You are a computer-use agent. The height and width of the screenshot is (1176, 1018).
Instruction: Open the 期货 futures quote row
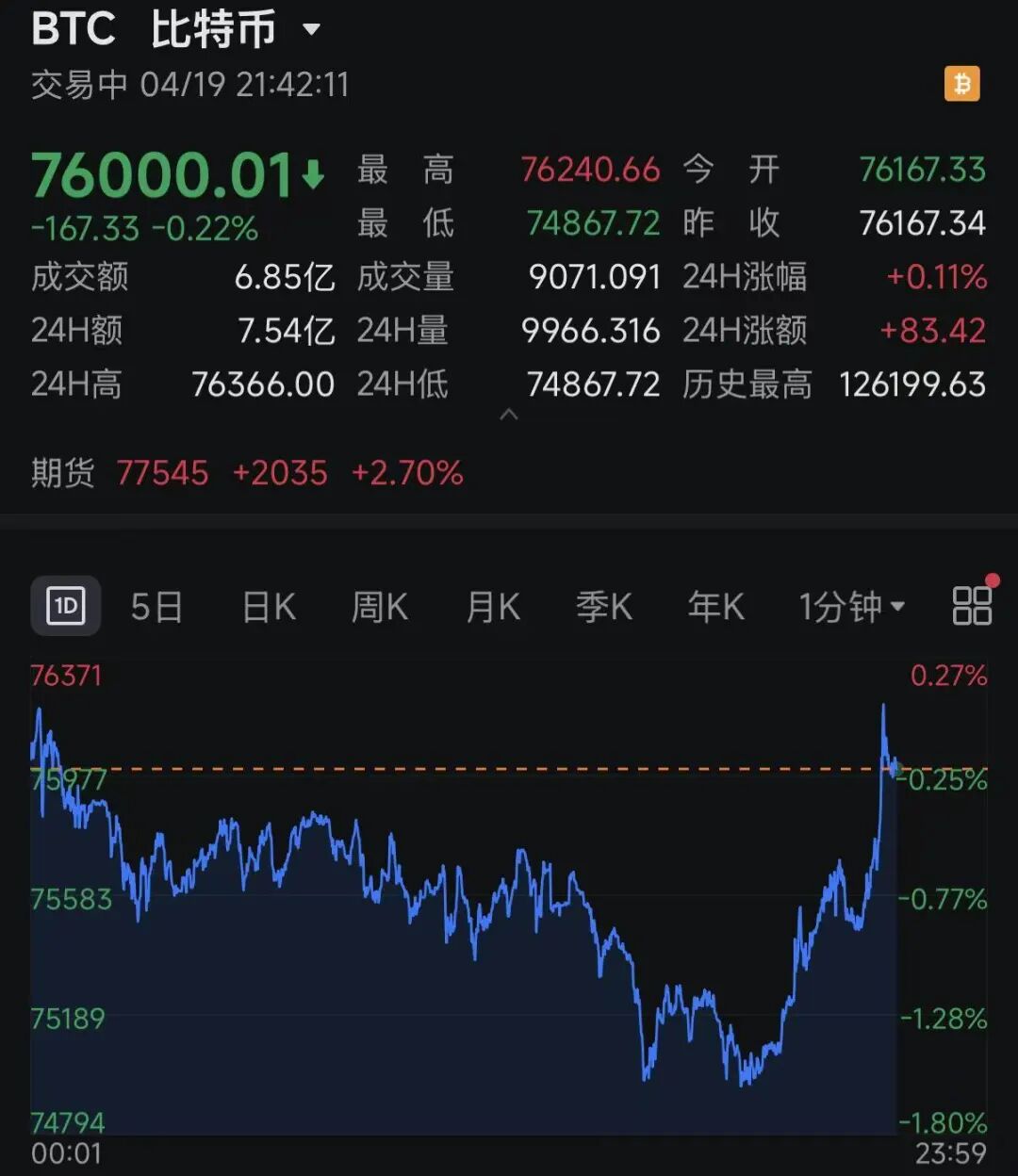click(247, 473)
